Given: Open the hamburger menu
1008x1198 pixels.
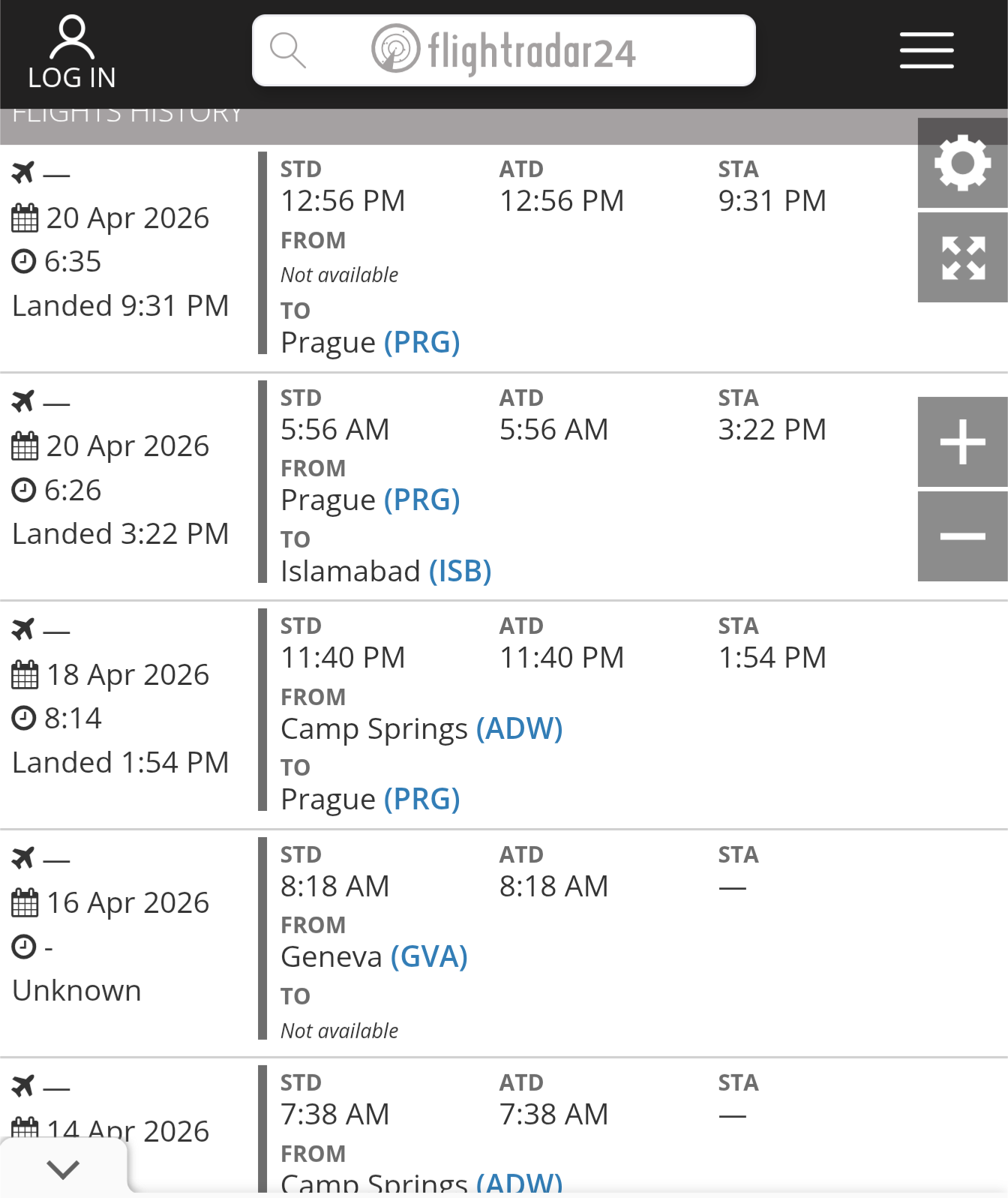Looking at the screenshot, I should coord(926,51).
